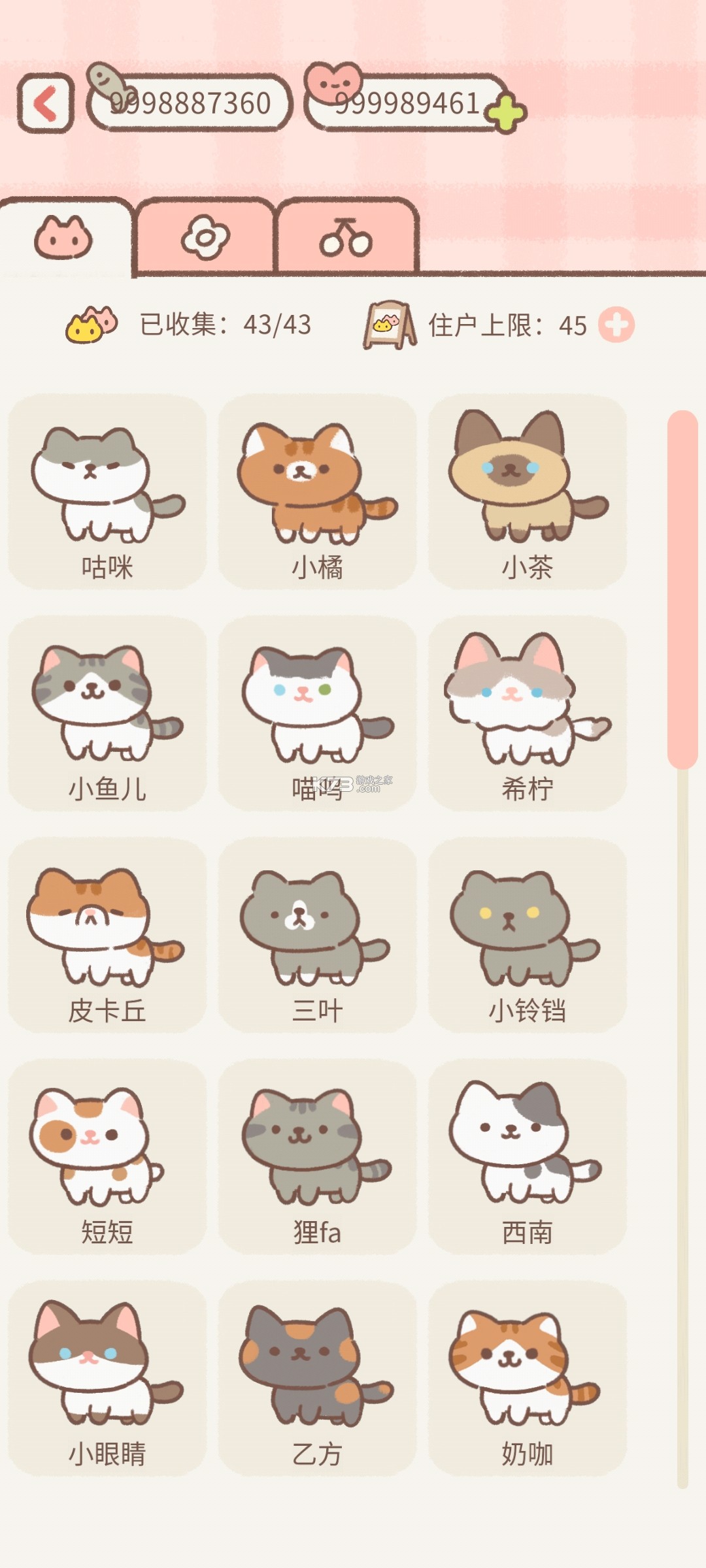706x1568 pixels.
Task: Open cat card 希柠
Action: point(527,713)
